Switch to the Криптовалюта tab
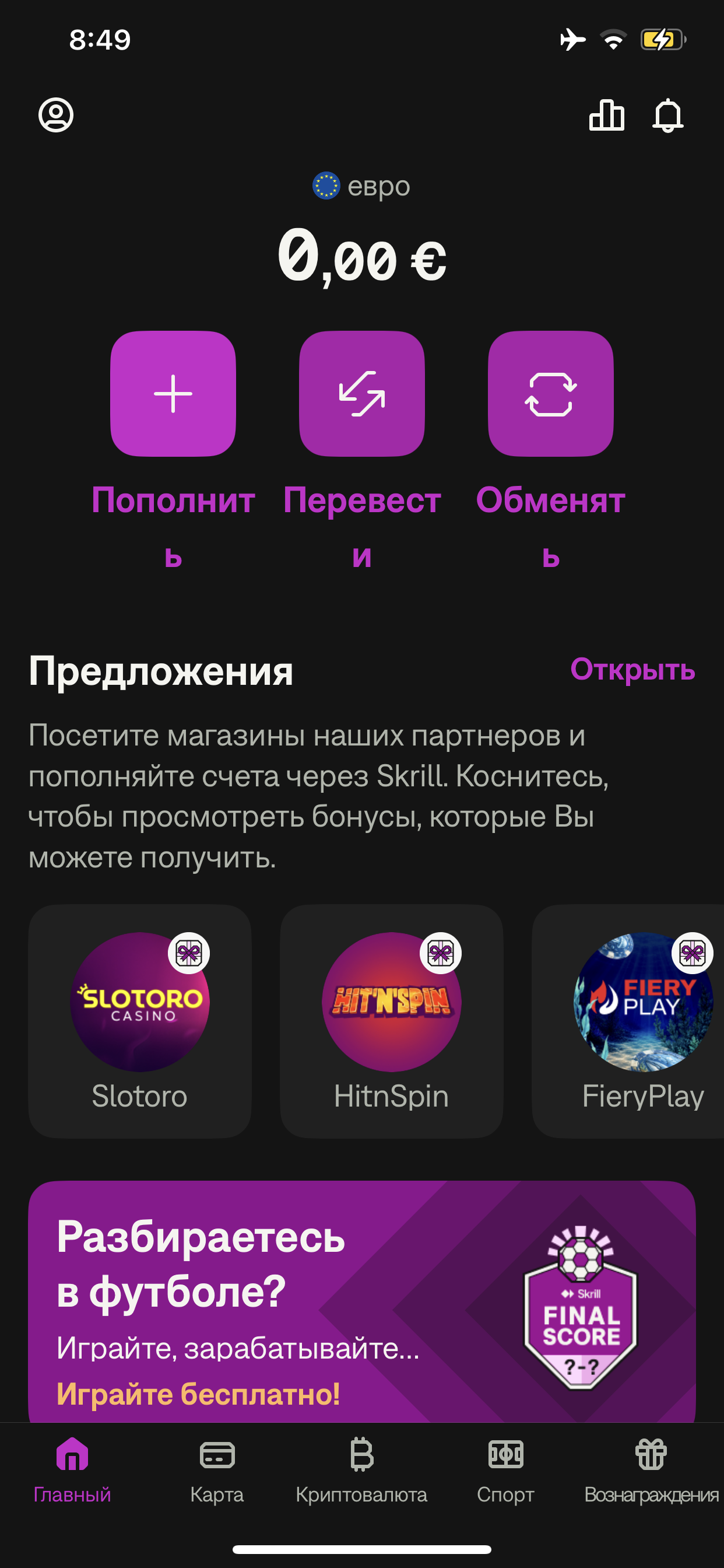 [361, 1471]
